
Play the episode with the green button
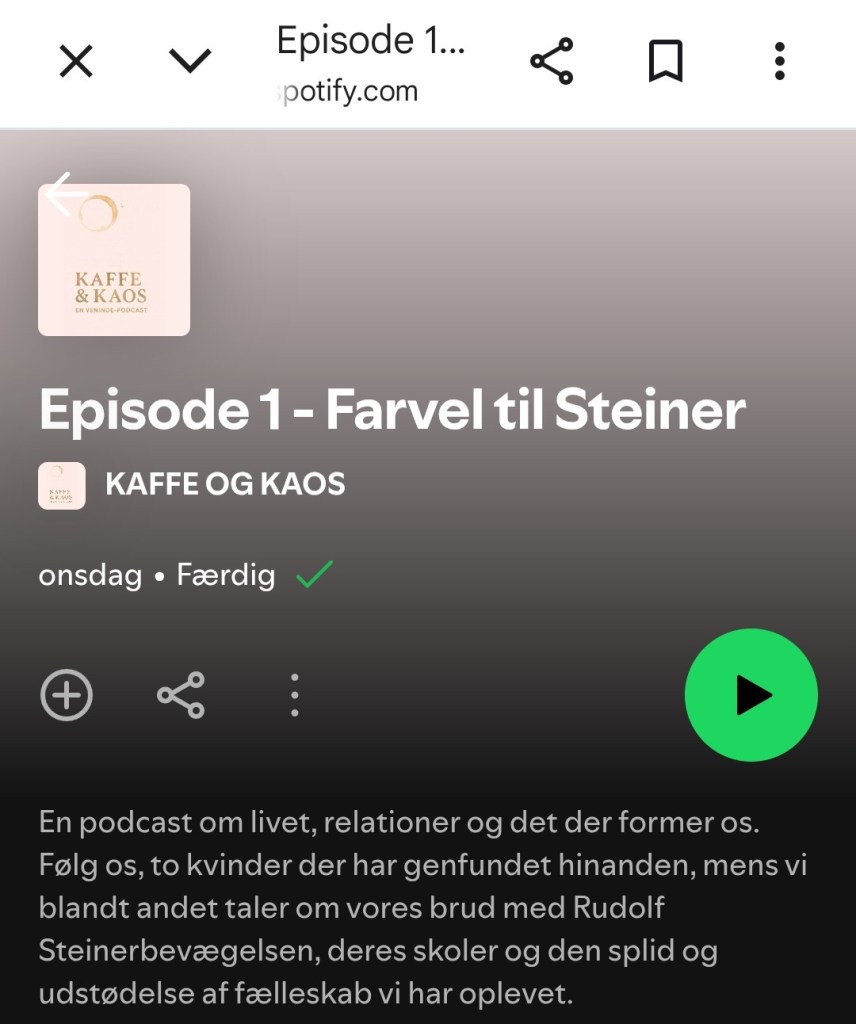(751, 695)
